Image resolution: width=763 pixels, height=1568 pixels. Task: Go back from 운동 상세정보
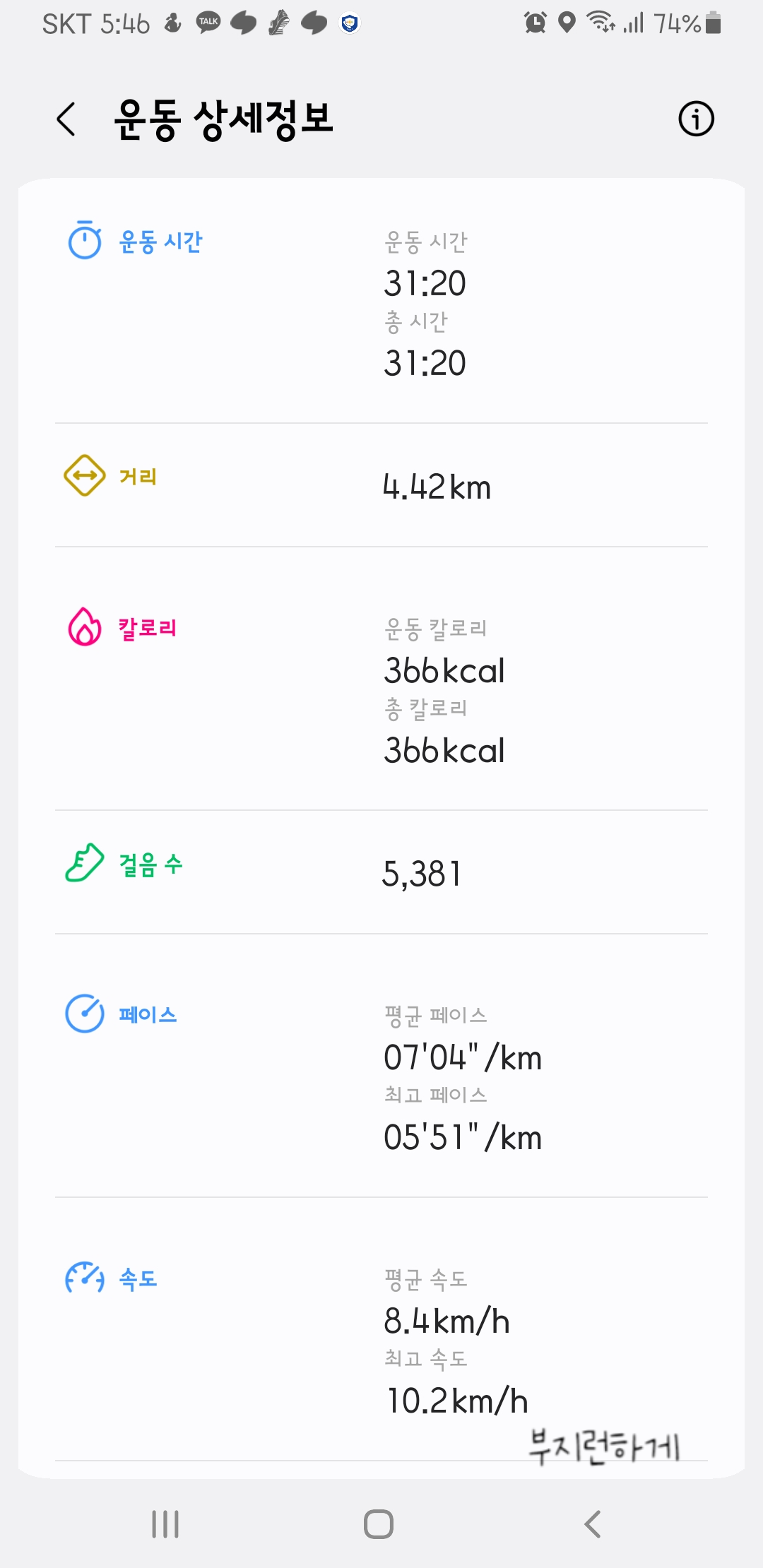pos(66,119)
